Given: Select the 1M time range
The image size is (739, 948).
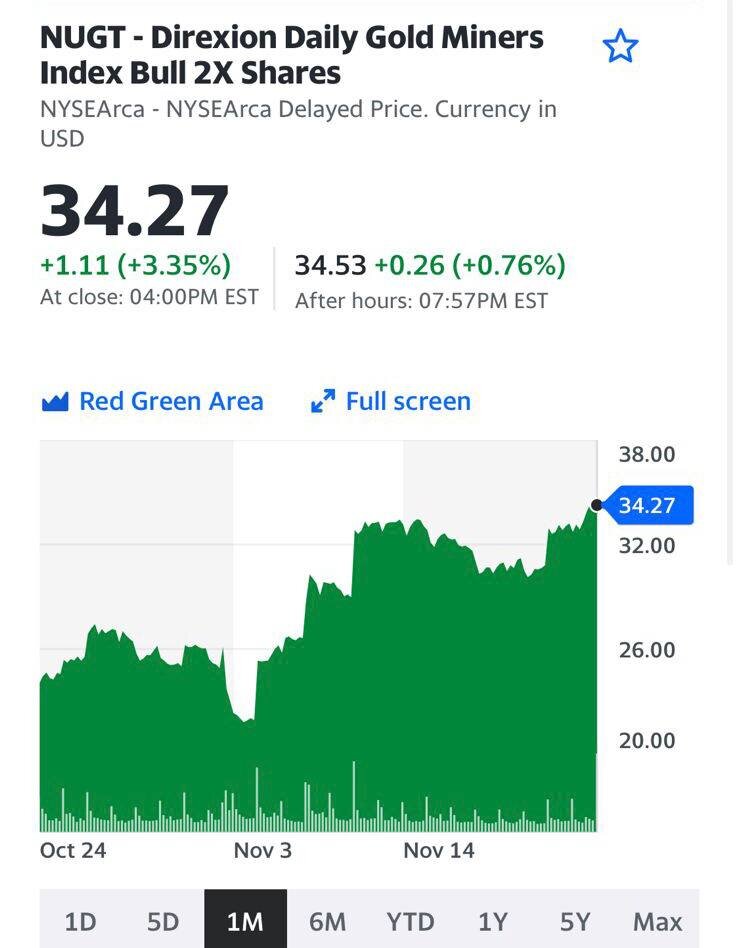Looking at the screenshot, I should pyautogui.click(x=245, y=921).
